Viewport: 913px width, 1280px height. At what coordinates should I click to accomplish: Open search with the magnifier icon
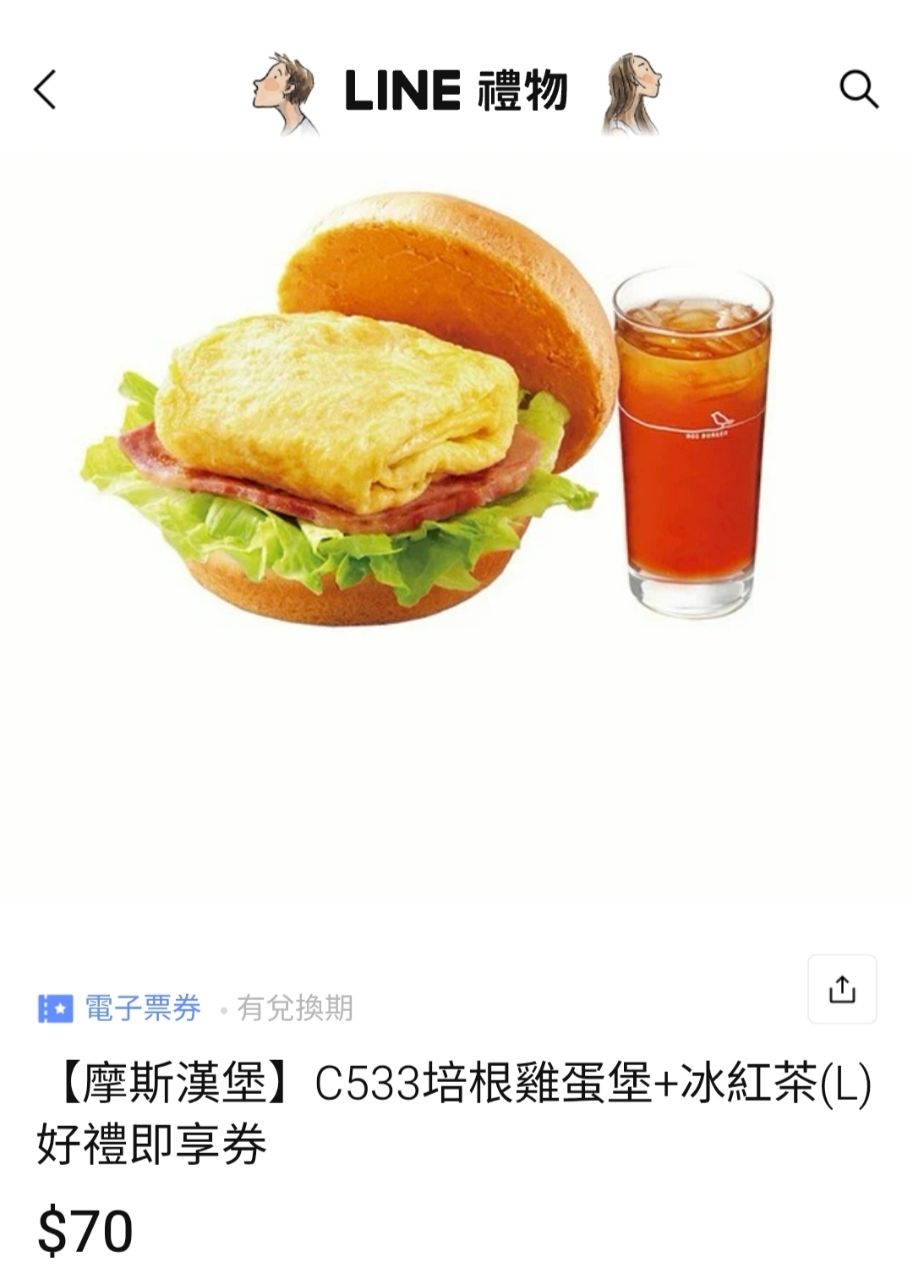pyautogui.click(x=858, y=90)
